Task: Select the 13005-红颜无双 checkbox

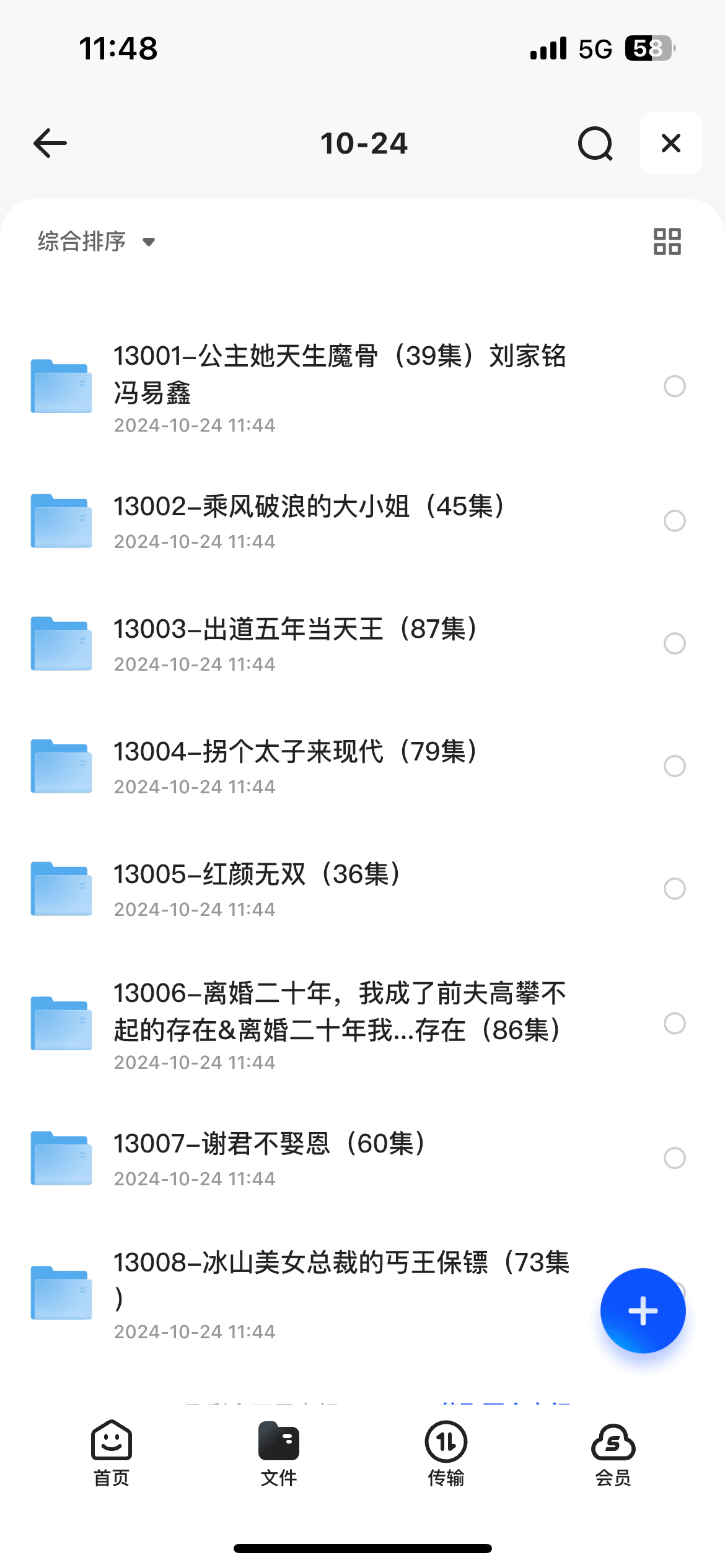Action: [x=674, y=889]
